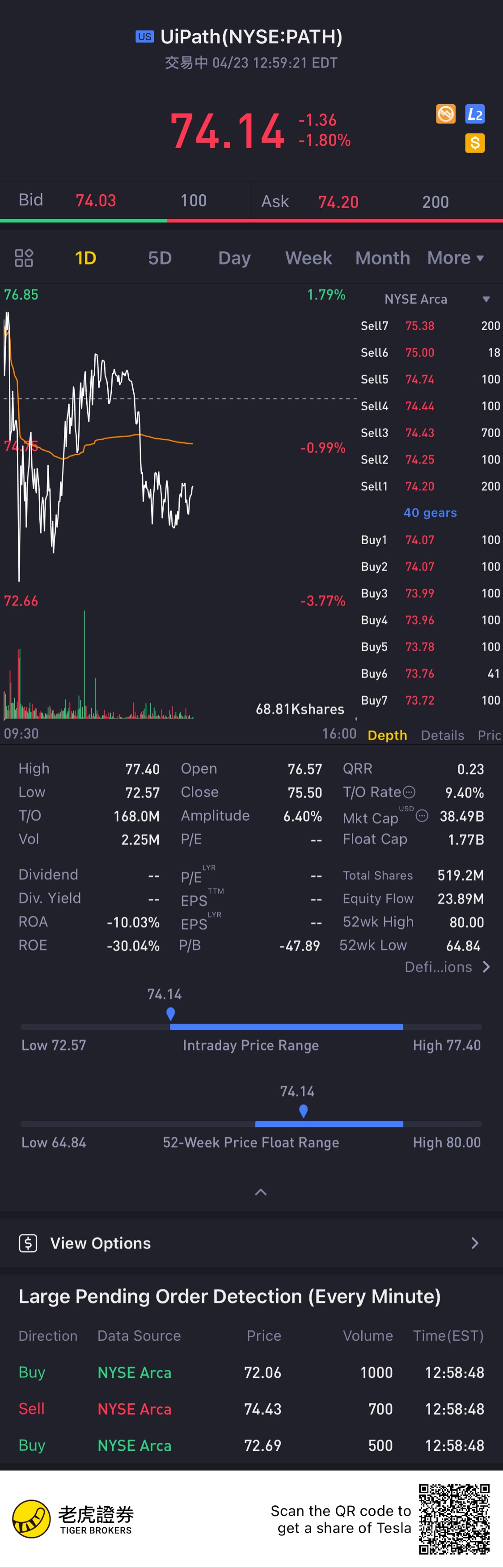Viewport: 503px width, 1568px height.
Task: Tap the currency icon beside Mkt Cap
Action: [422, 816]
